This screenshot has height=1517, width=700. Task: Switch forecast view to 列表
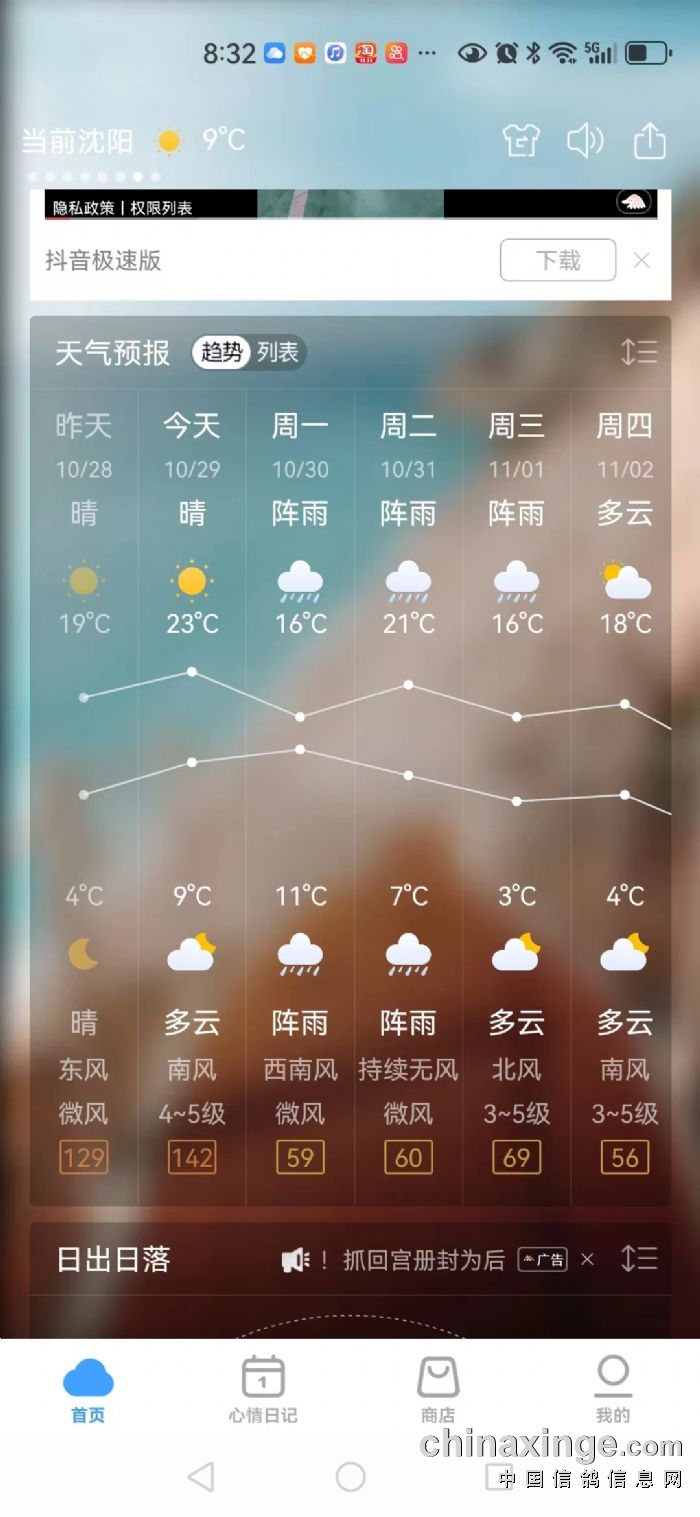tap(278, 352)
